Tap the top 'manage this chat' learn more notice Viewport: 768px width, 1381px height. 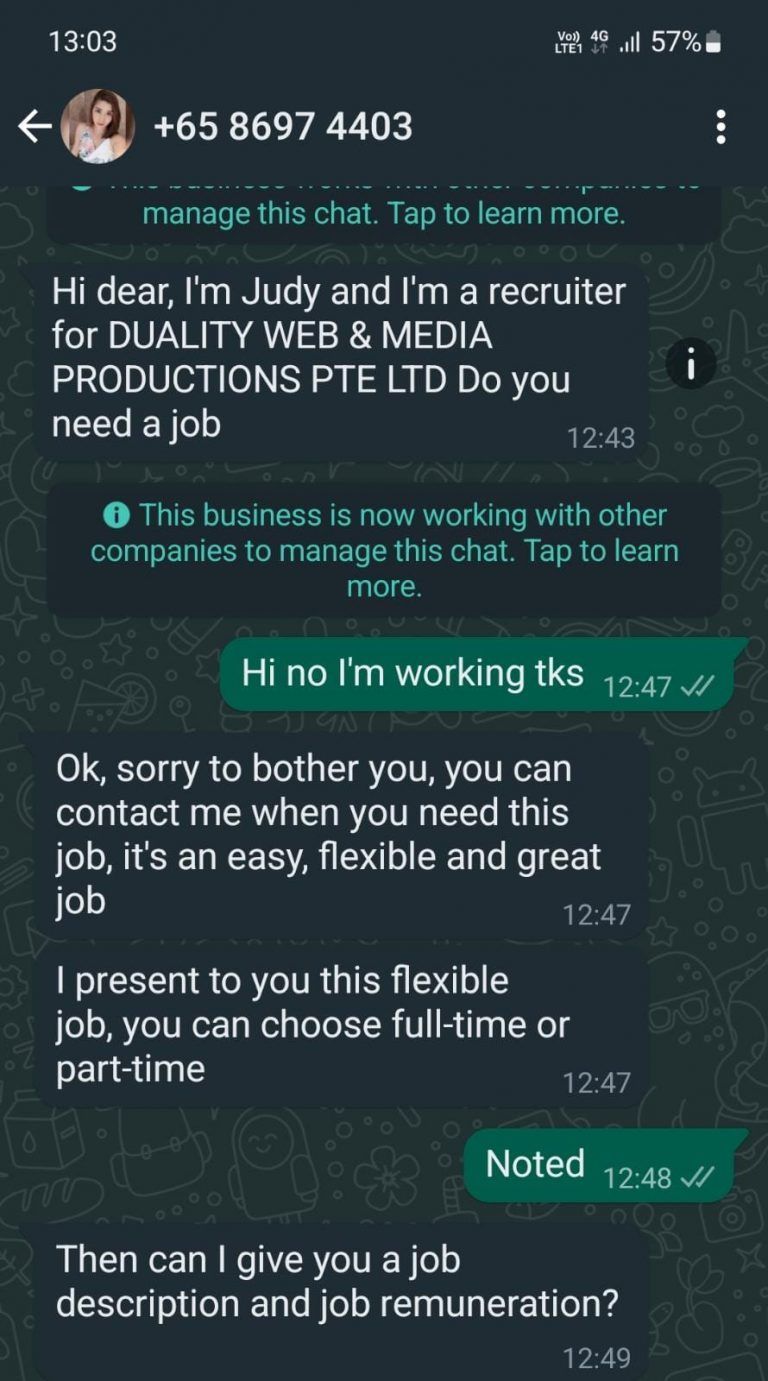tap(384, 213)
